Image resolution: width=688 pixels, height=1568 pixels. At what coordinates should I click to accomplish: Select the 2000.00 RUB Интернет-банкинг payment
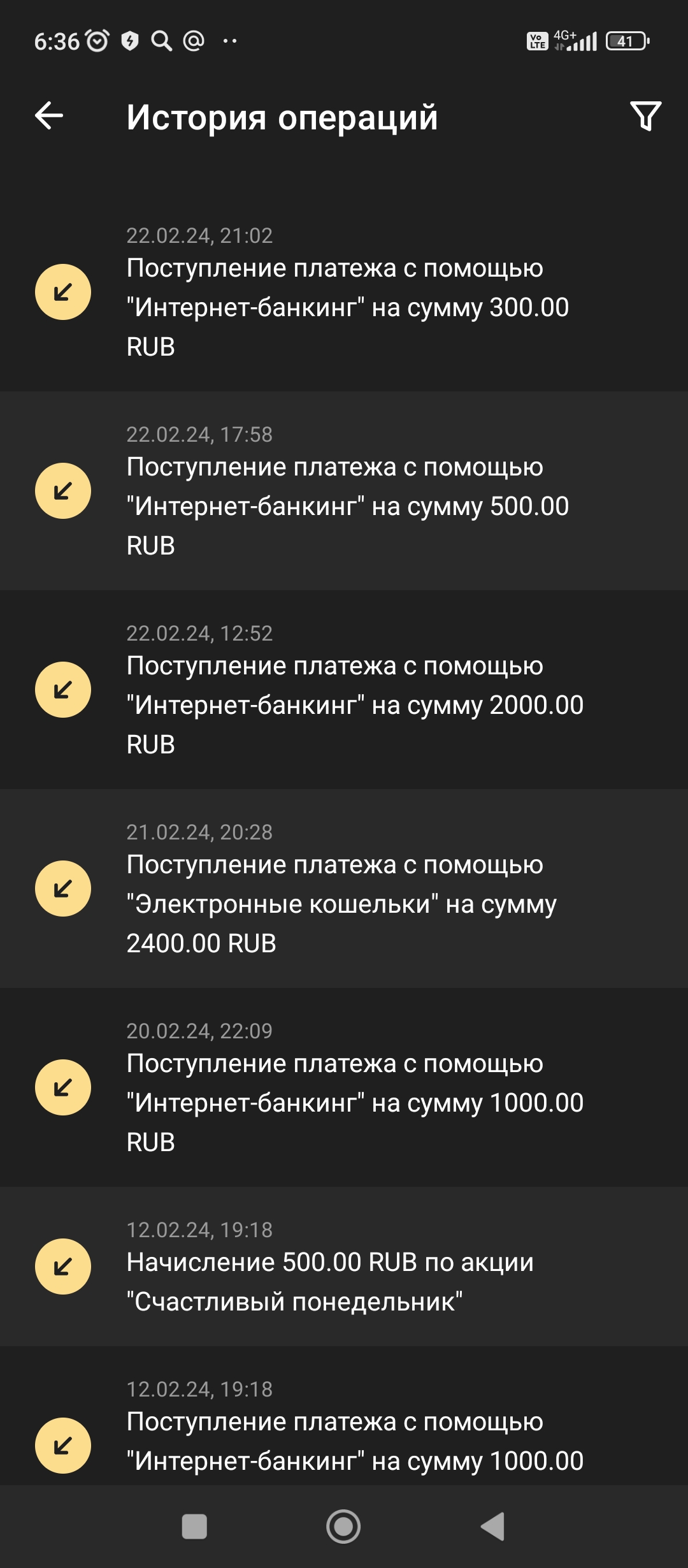tap(344, 690)
